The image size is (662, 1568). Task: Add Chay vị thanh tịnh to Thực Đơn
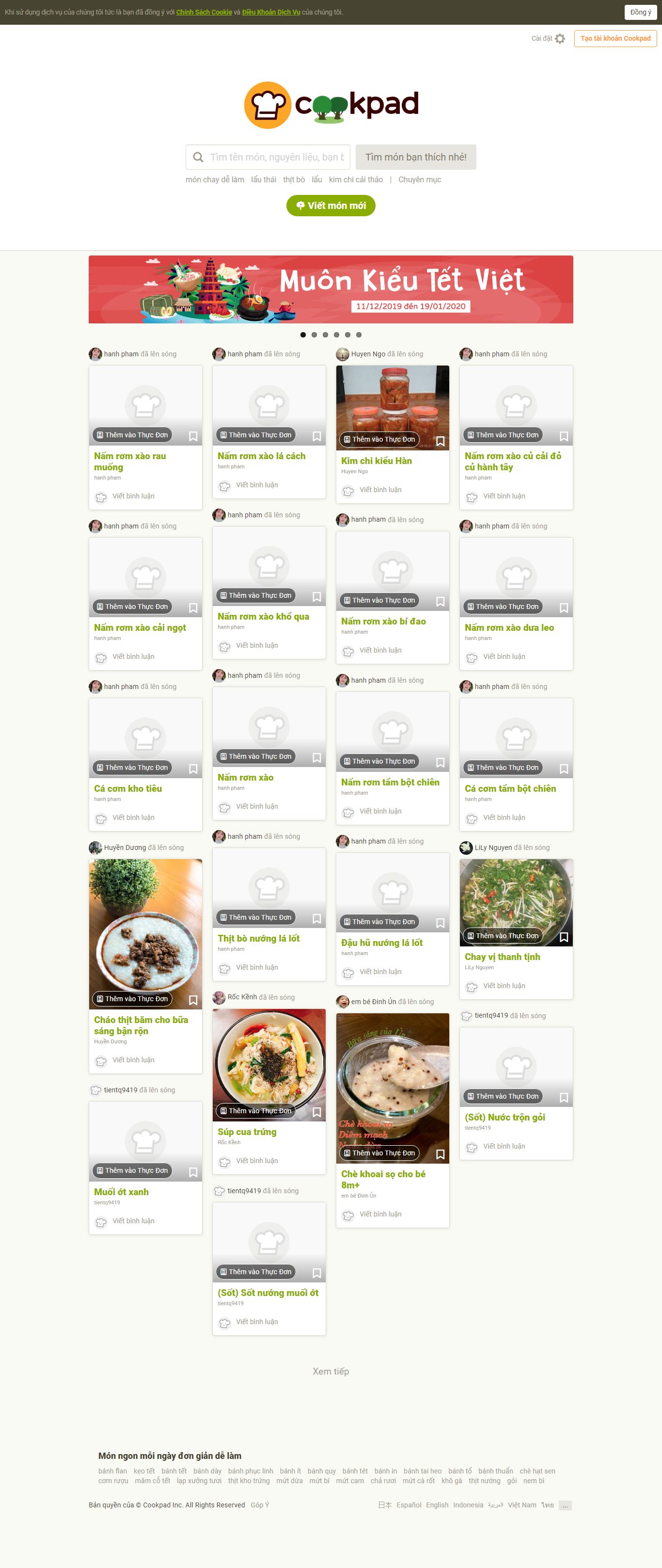502,936
